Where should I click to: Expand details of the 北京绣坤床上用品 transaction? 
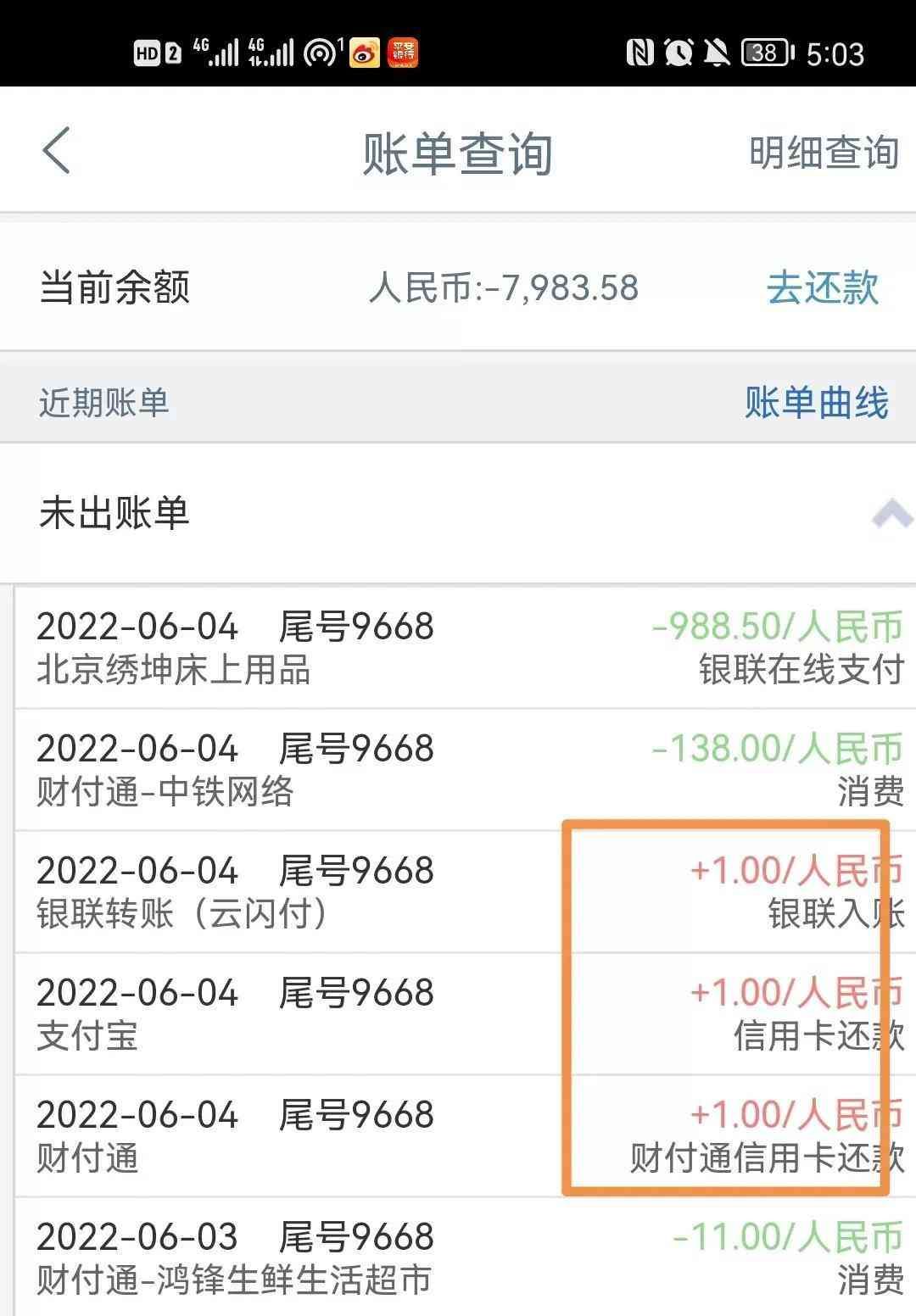click(x=339, y=649)
